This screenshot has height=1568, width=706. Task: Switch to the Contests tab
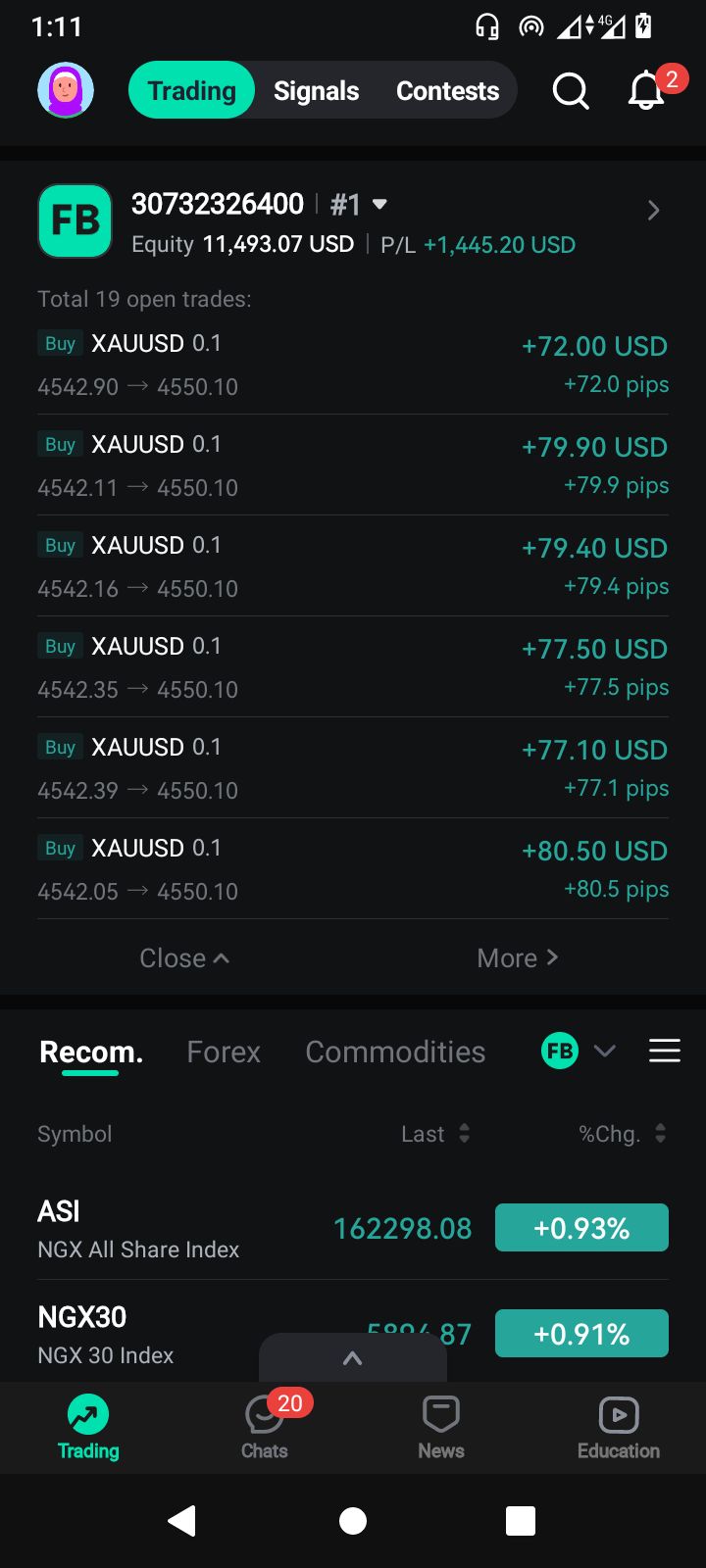point(447,91)
